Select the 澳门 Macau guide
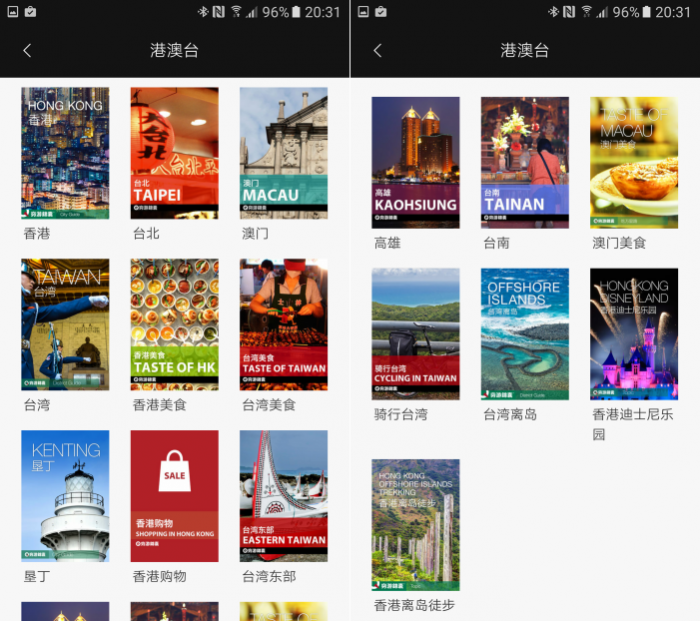 tap(283, 153)
